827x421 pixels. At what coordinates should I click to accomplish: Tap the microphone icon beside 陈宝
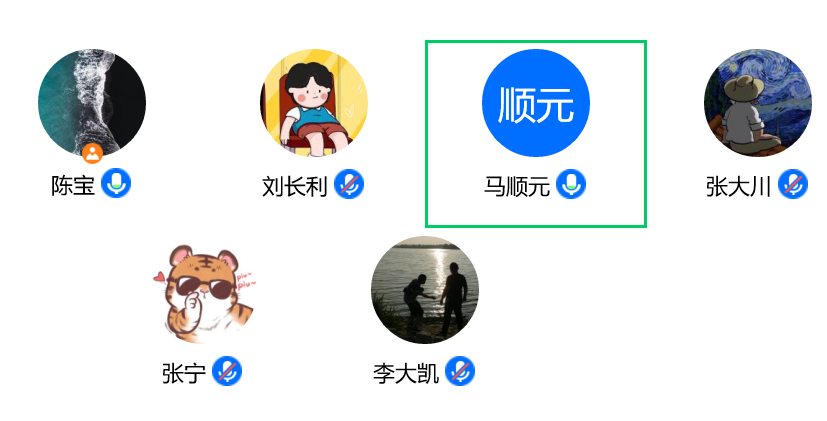(117, 184)
